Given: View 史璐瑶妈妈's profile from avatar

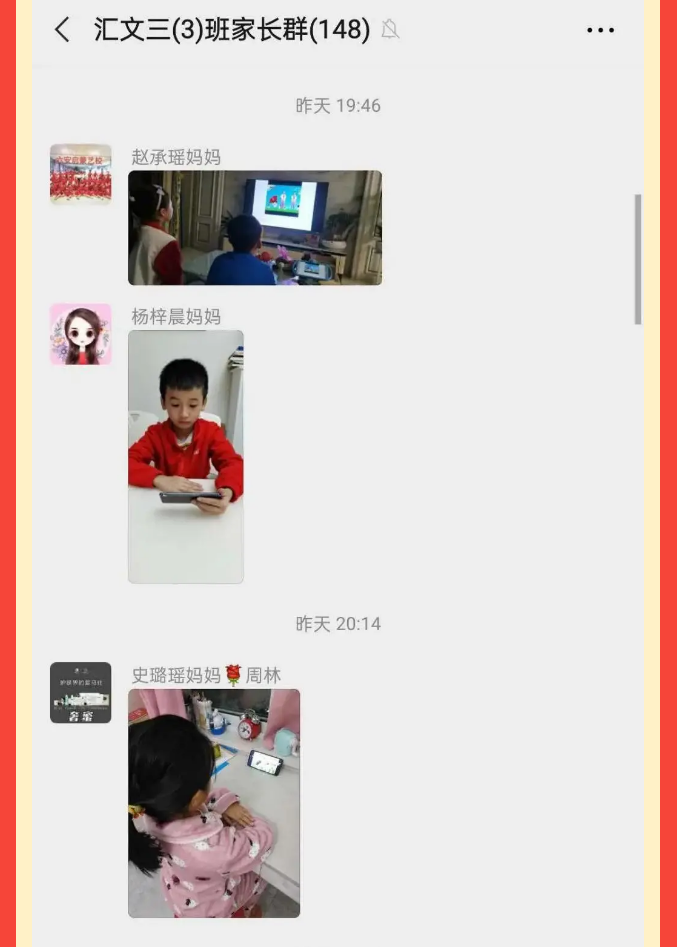Looking at the screenshot, I should 81,692.
